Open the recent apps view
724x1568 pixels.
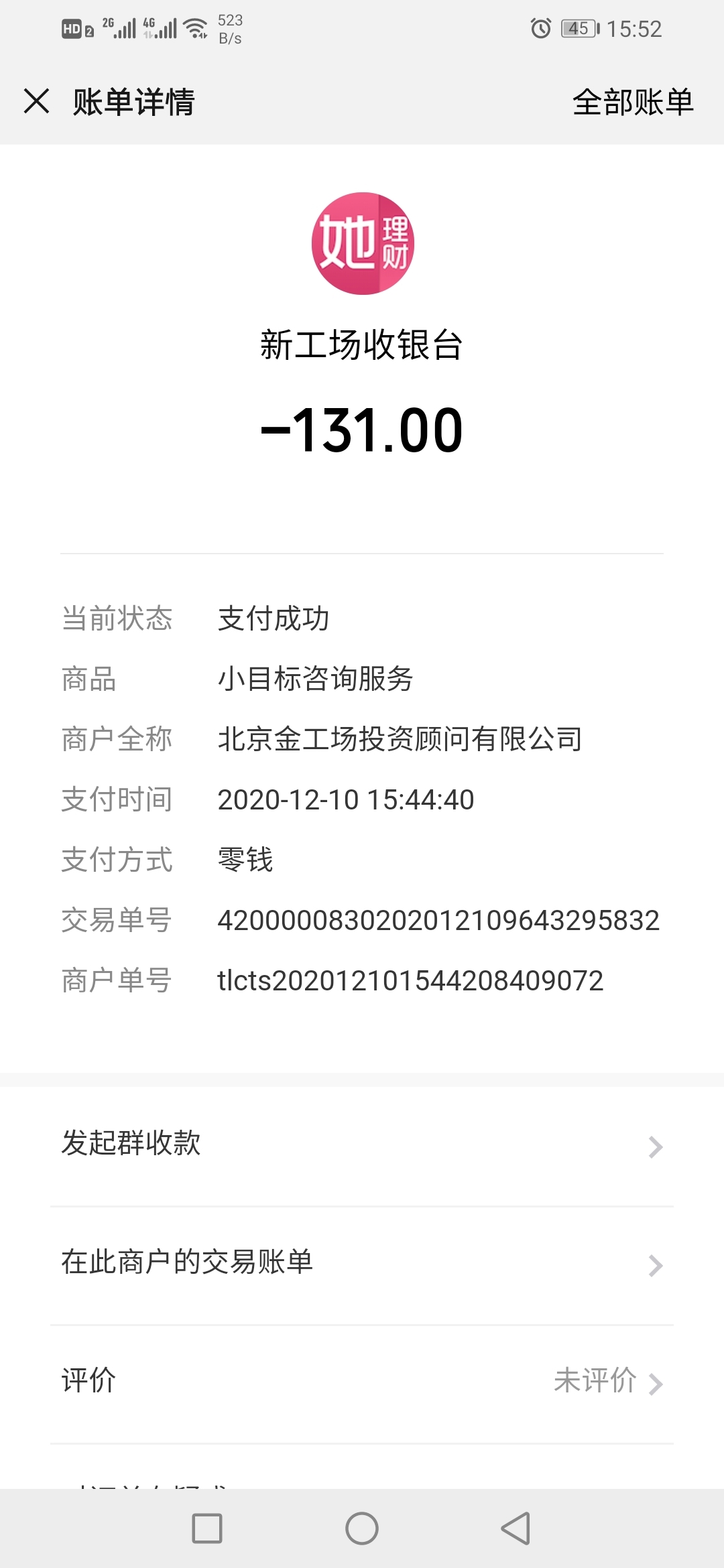tap(207, 1528)
